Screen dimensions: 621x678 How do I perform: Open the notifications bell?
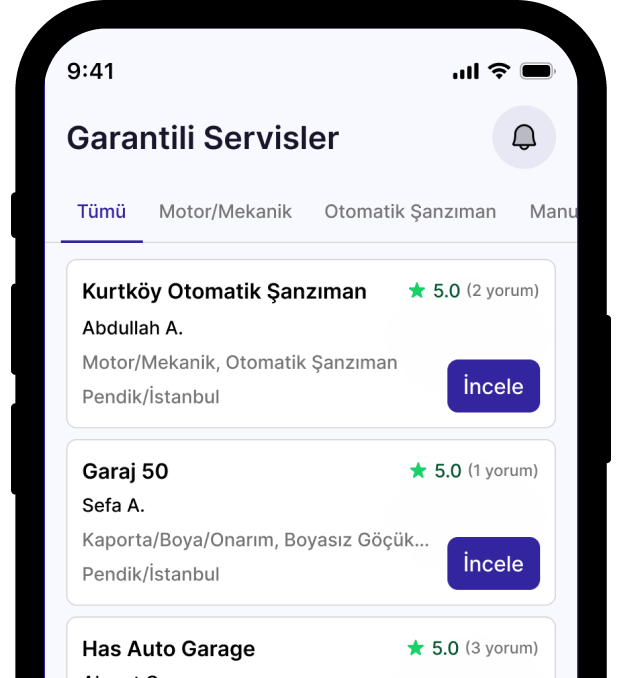tap(524, 137)
